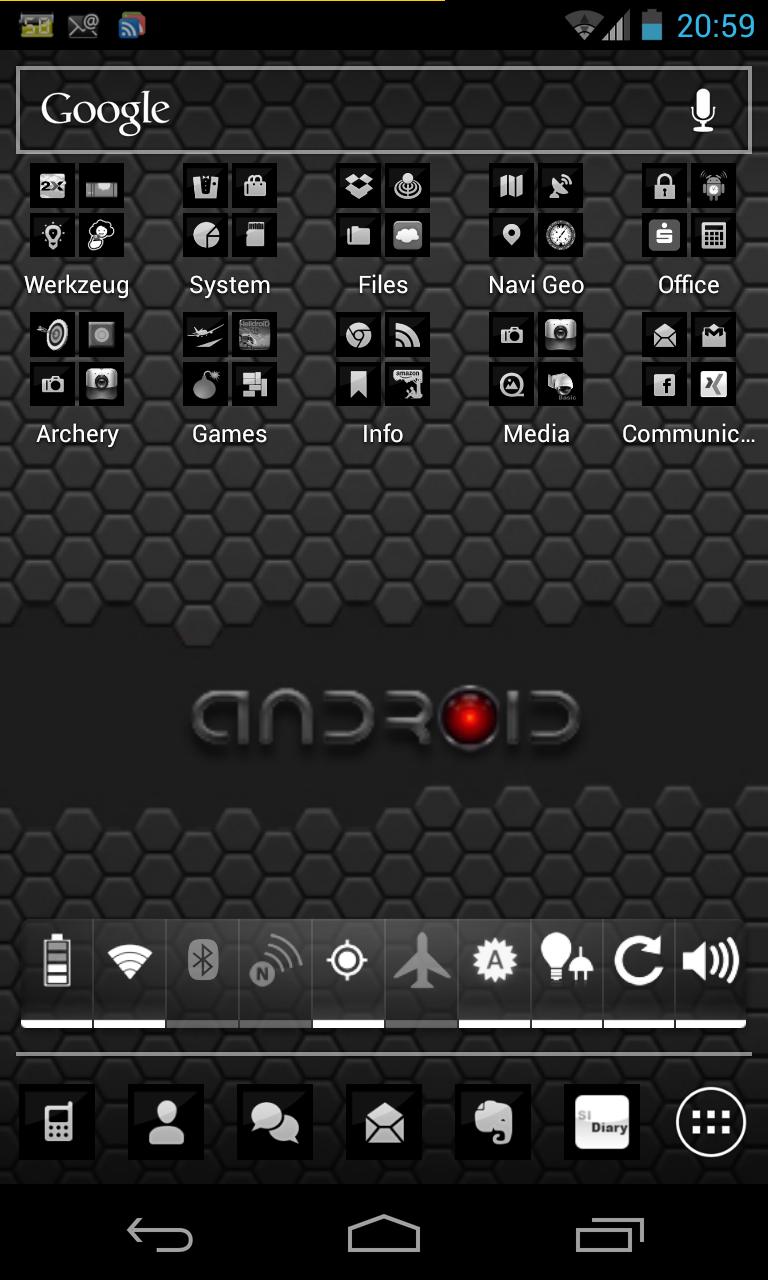Image resolution: width=768 pixels, height=1280 pixels.
Task: Open the System folder
Action: (230, 232)
